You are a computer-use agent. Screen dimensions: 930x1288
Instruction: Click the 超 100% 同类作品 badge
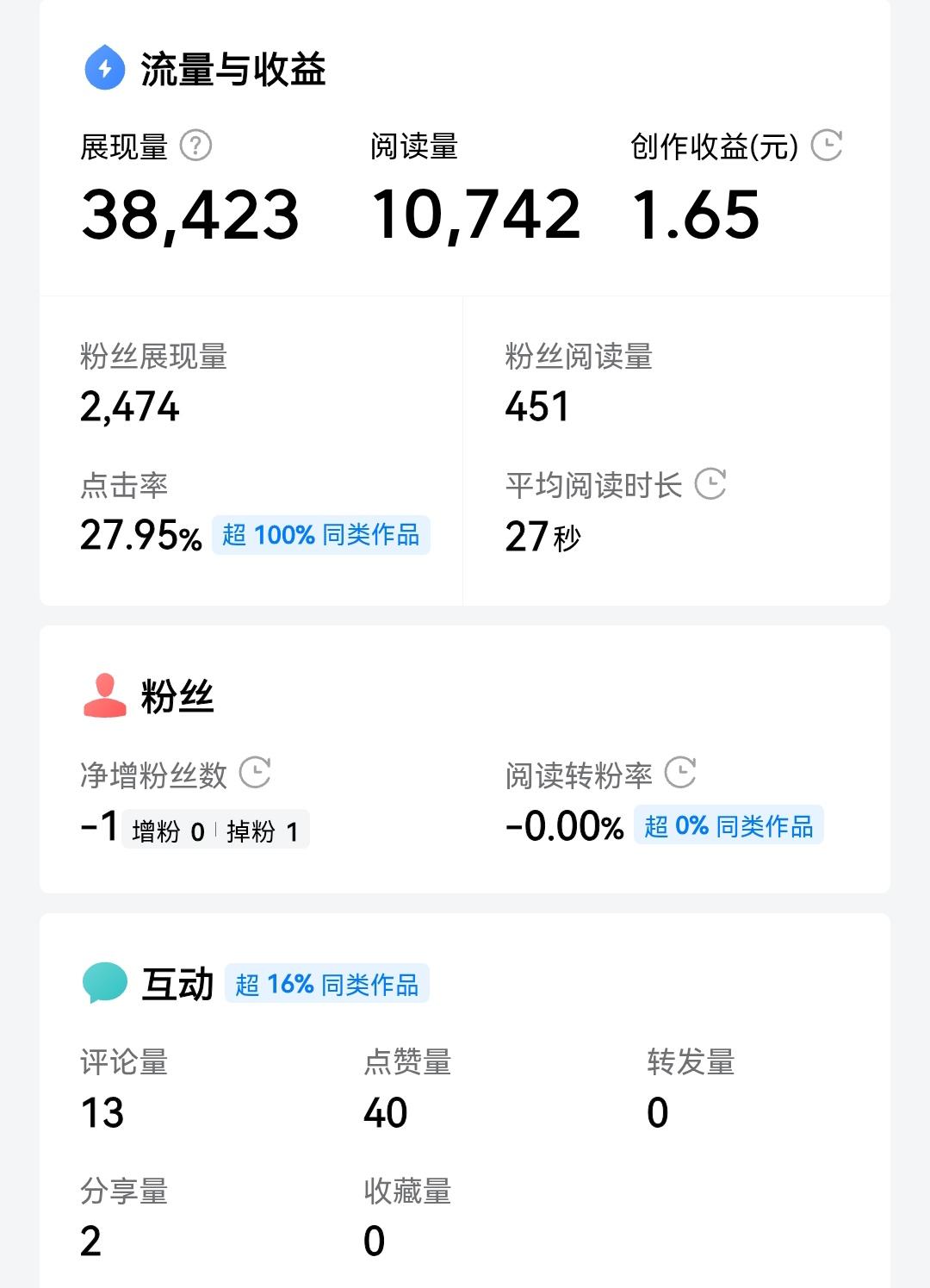(x=321, y=536)
